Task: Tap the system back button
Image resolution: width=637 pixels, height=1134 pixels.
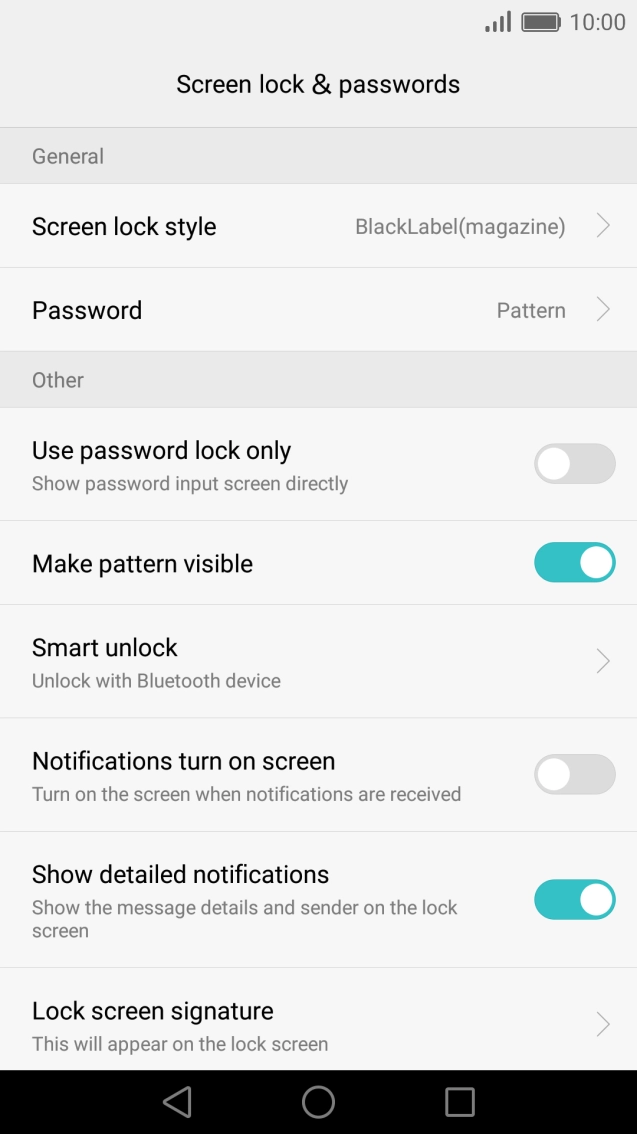Action: pos(177,1102)
